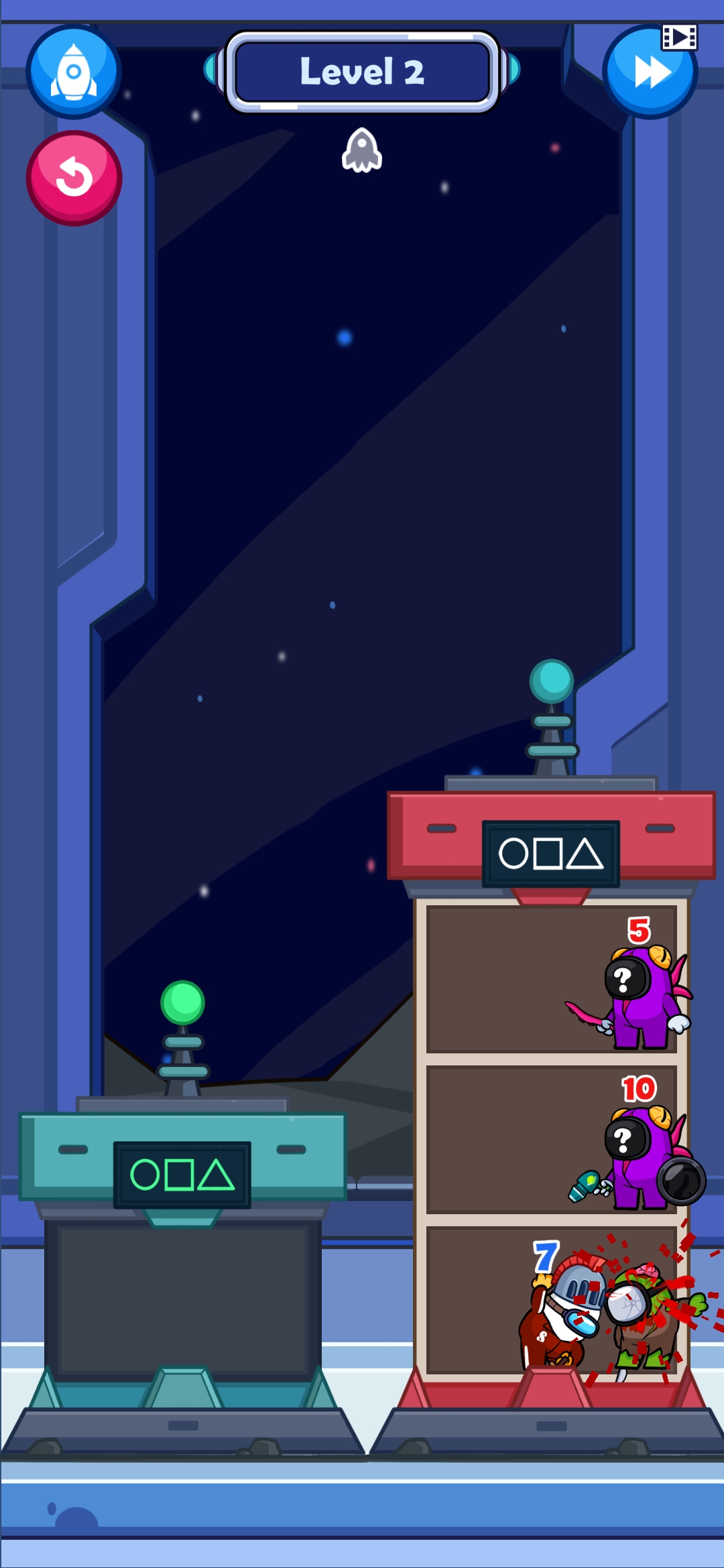724x1568 pixels.
Task: Skip the level by watching an ad
Action: tap(650, 72)
